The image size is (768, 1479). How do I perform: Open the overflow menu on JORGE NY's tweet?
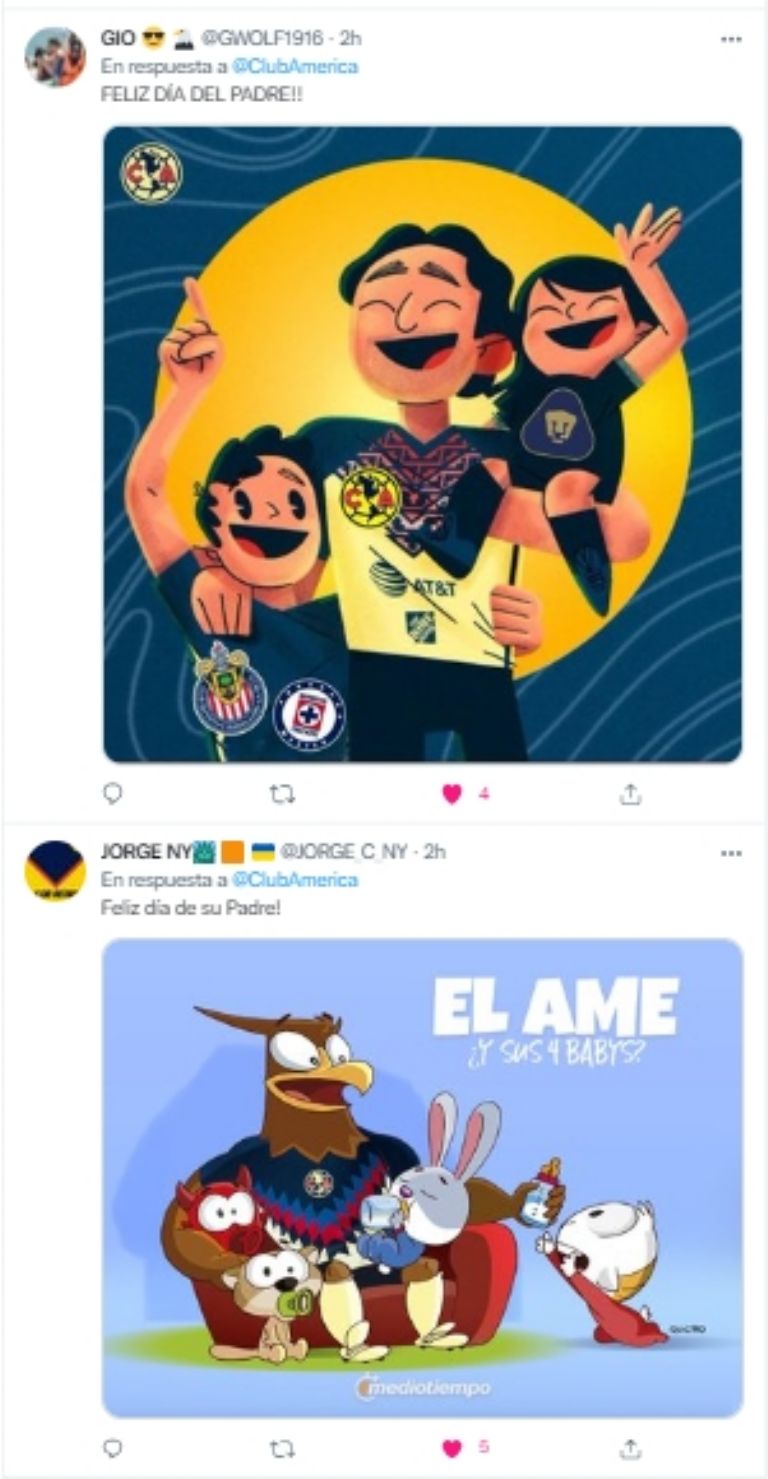tap(731, 853)
